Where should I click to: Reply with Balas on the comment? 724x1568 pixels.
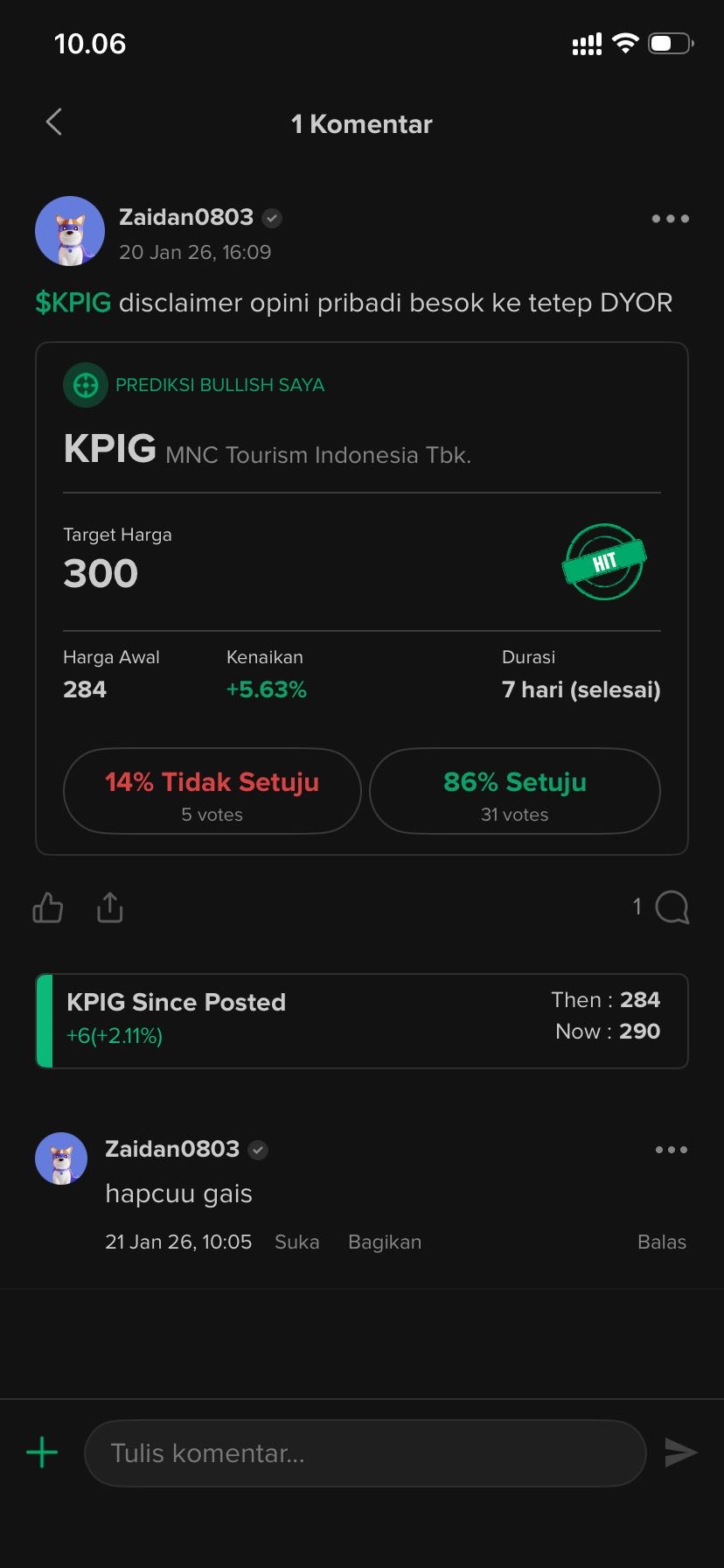click(x=661, y=1242)
